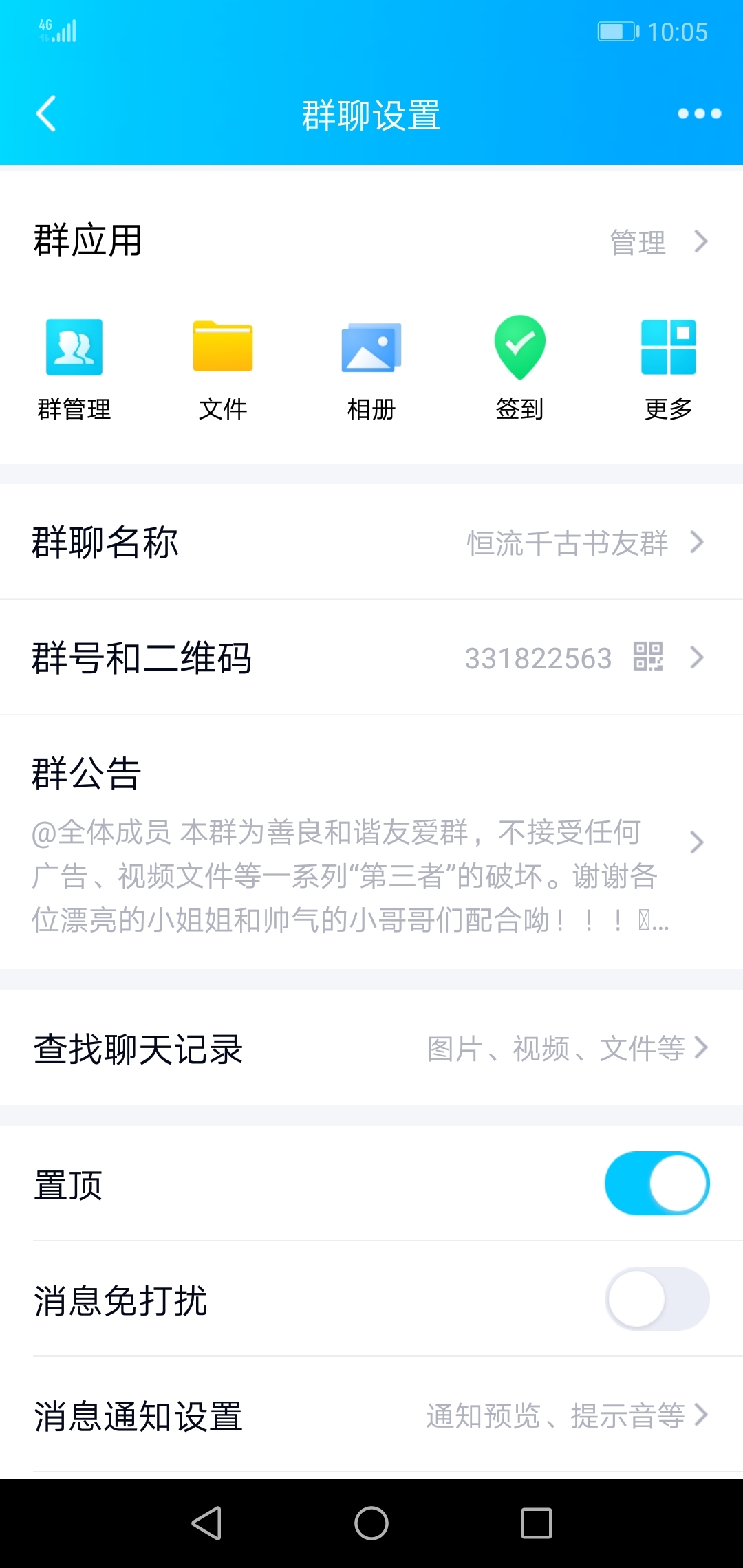The image size is (743, 1568).
Task: View the full 群公告
Action: pos(371,842)
